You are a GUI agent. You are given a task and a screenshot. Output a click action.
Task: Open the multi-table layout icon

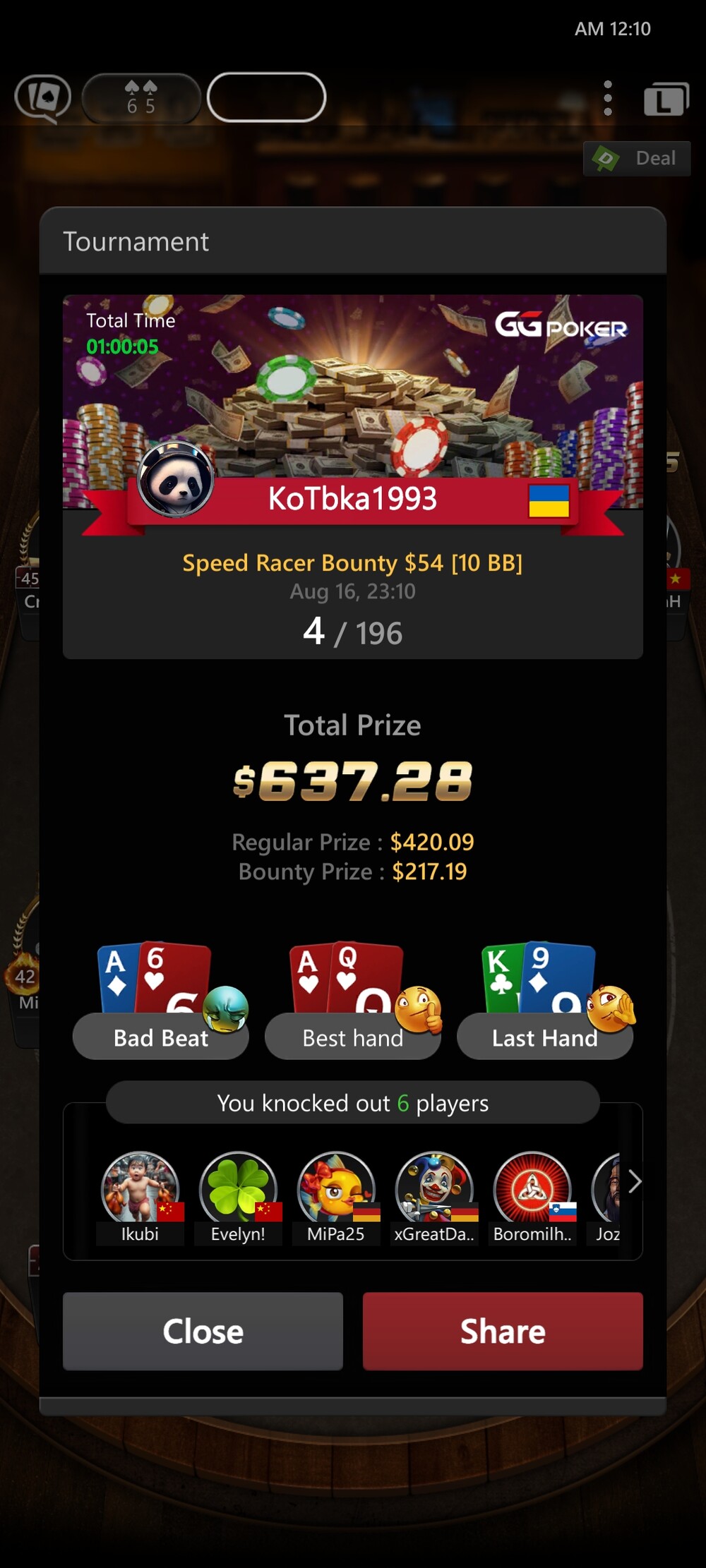click(666, 99)
